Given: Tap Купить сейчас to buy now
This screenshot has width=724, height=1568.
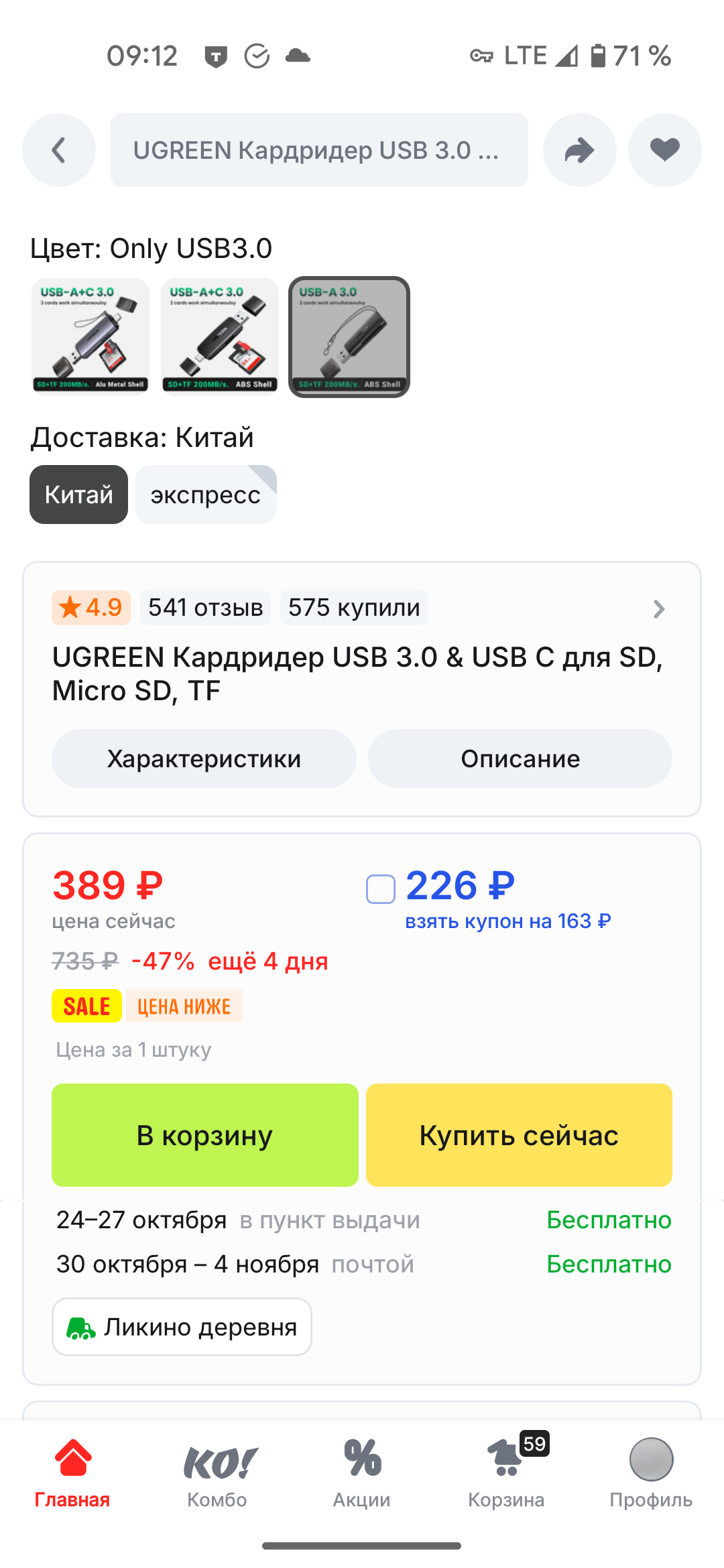Looking at the screenshot, I should pos(519,1135).
